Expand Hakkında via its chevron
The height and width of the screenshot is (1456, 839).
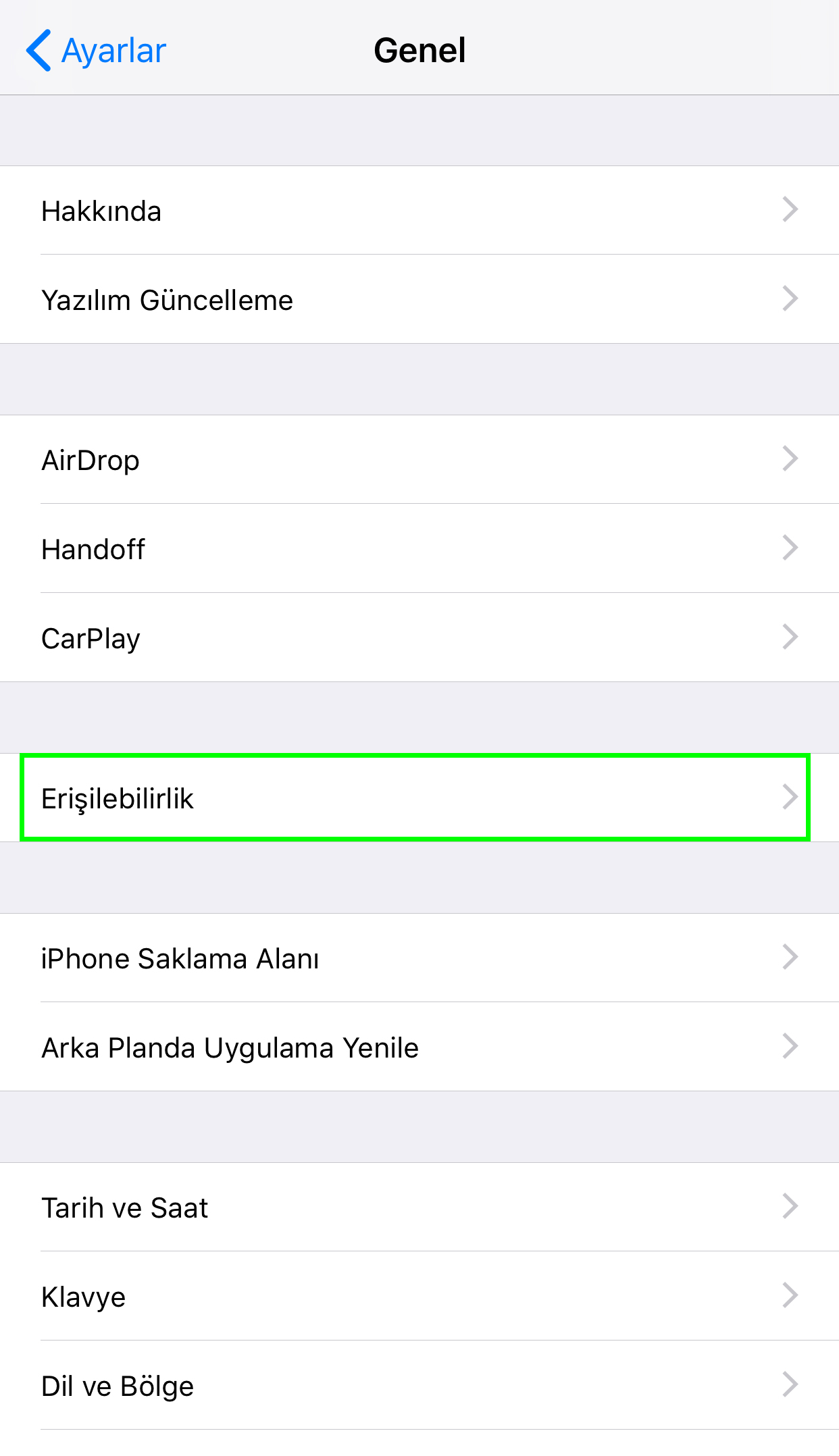coord(790,211)
